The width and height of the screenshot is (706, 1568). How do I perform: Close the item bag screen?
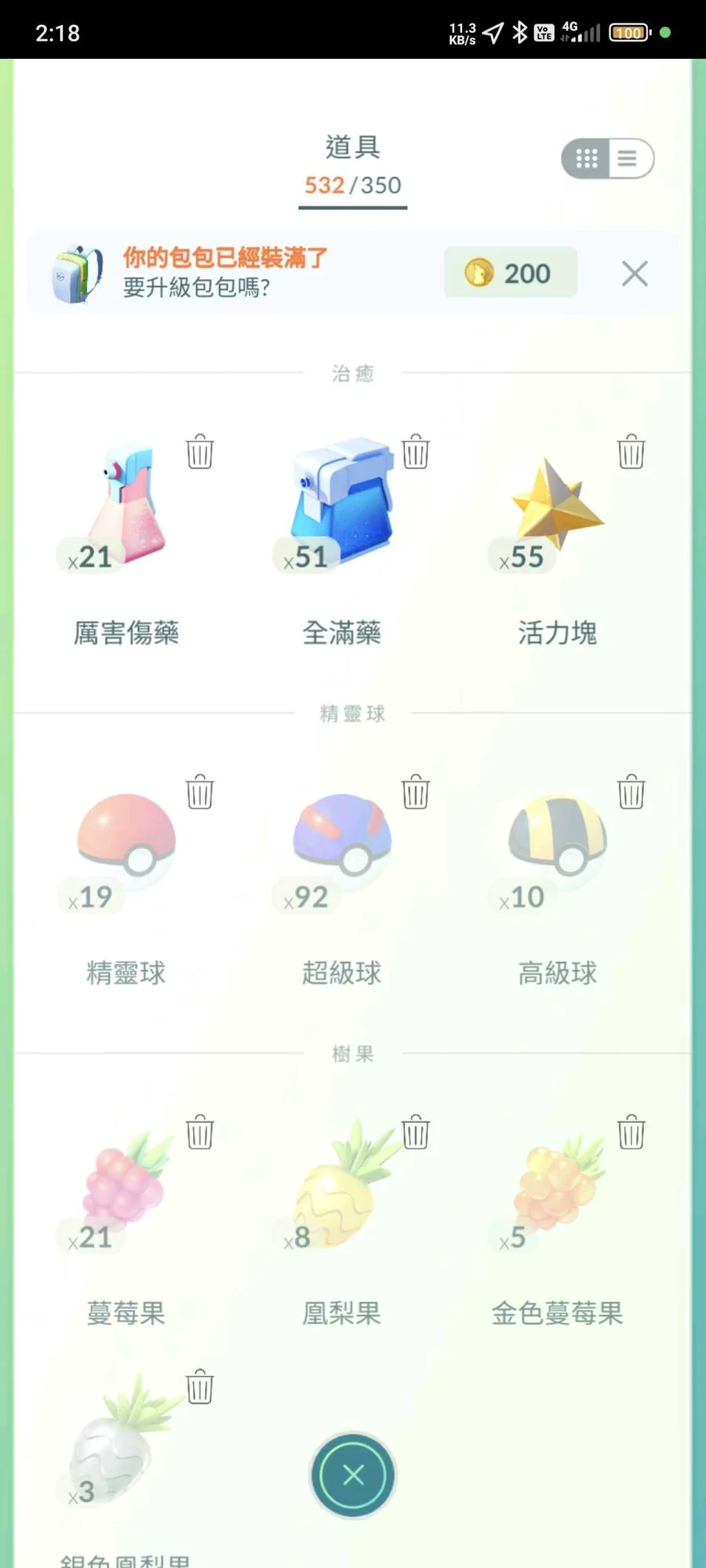tap(353, 1475)
